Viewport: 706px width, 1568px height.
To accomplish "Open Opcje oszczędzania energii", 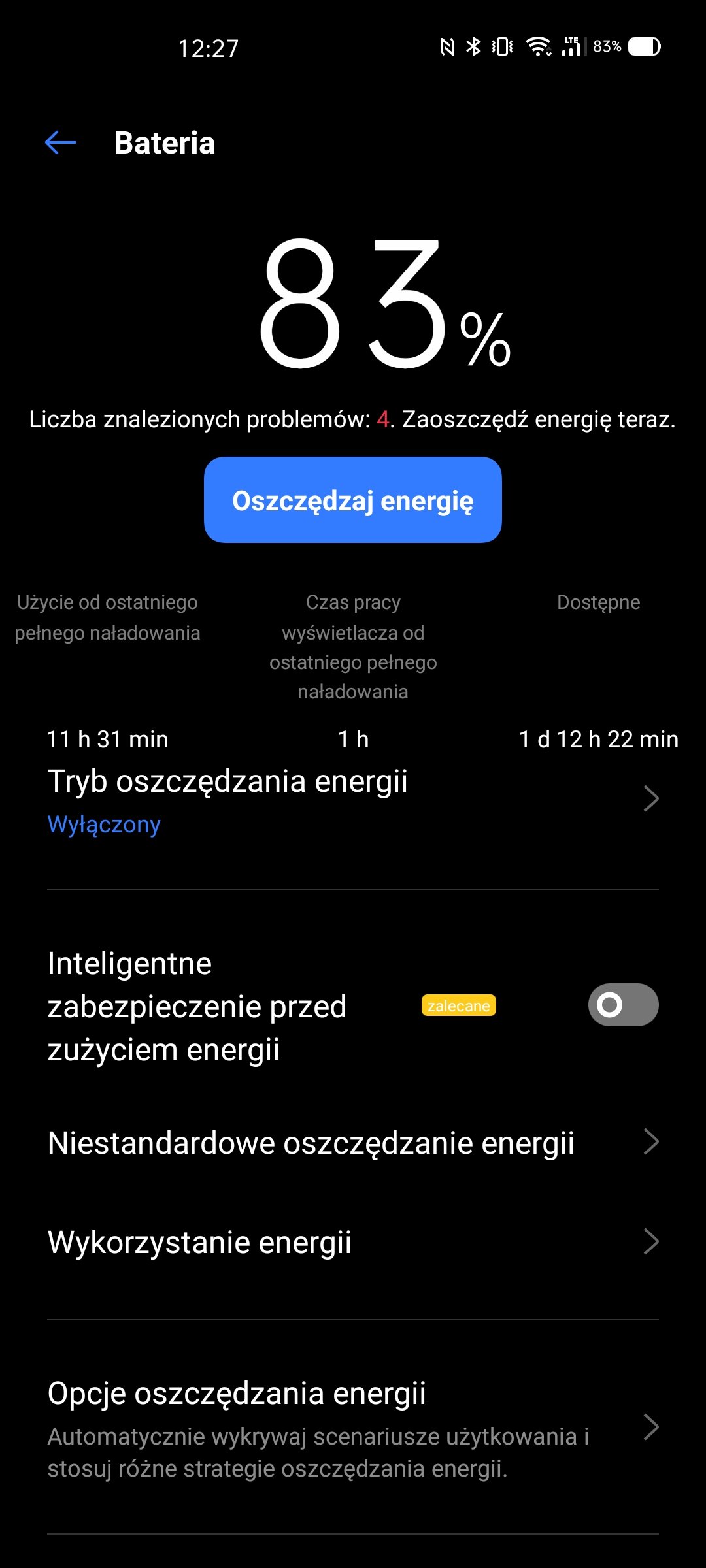I will tap(353, 1428).
